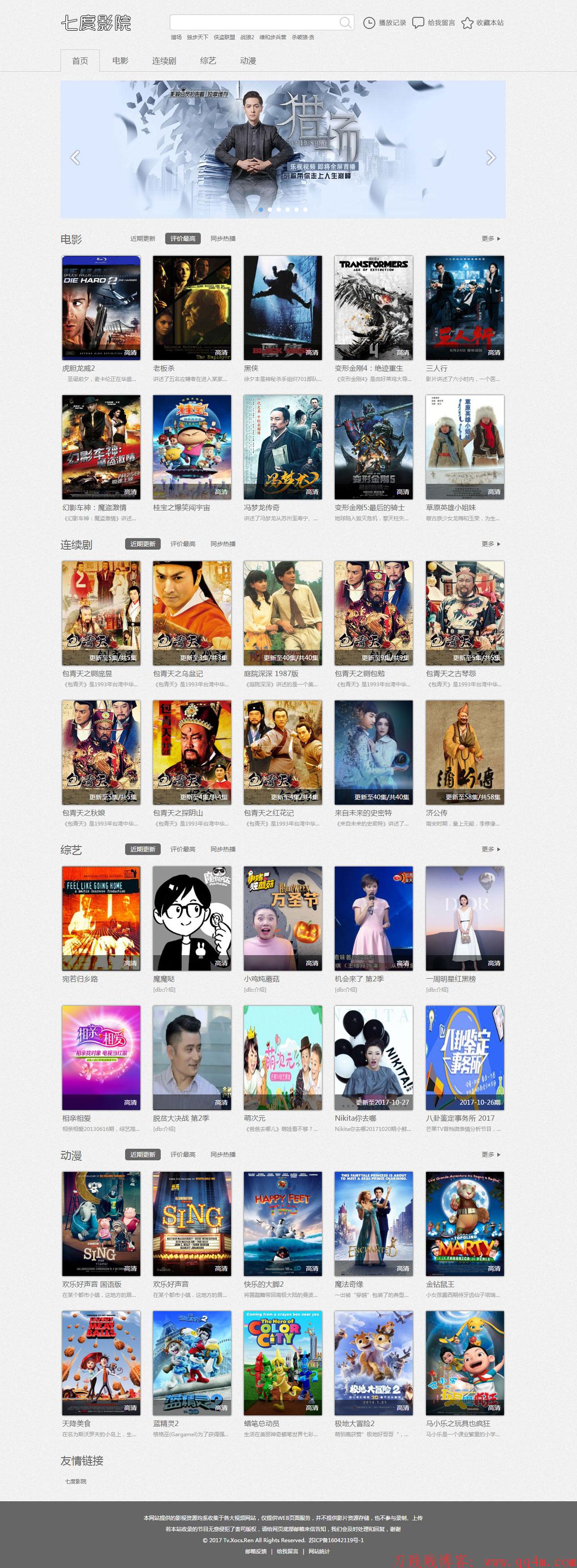
Task: Show previous banner slide arrow
Action: (75, 158)
